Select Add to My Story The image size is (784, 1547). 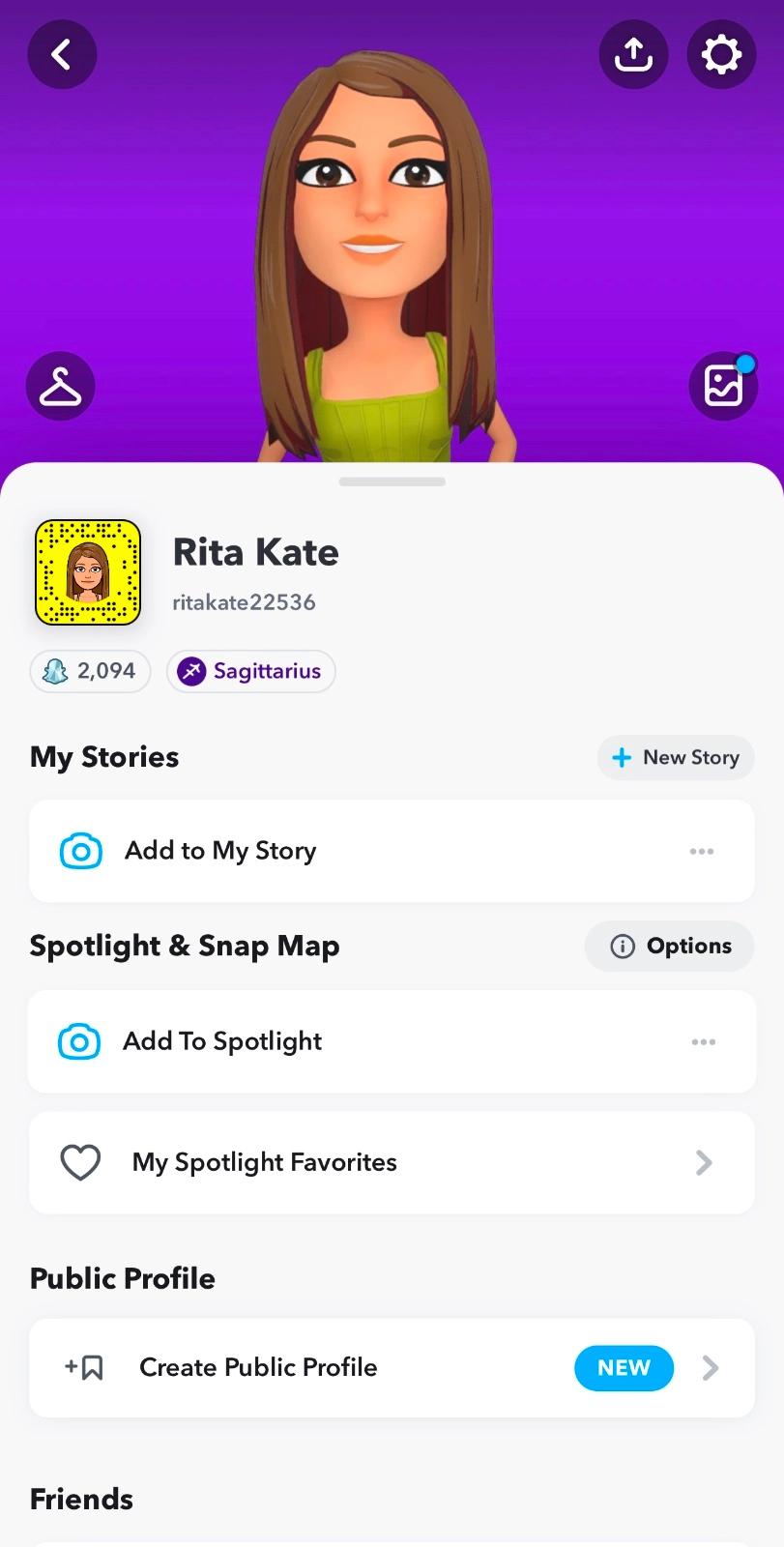tap(220, 851)
